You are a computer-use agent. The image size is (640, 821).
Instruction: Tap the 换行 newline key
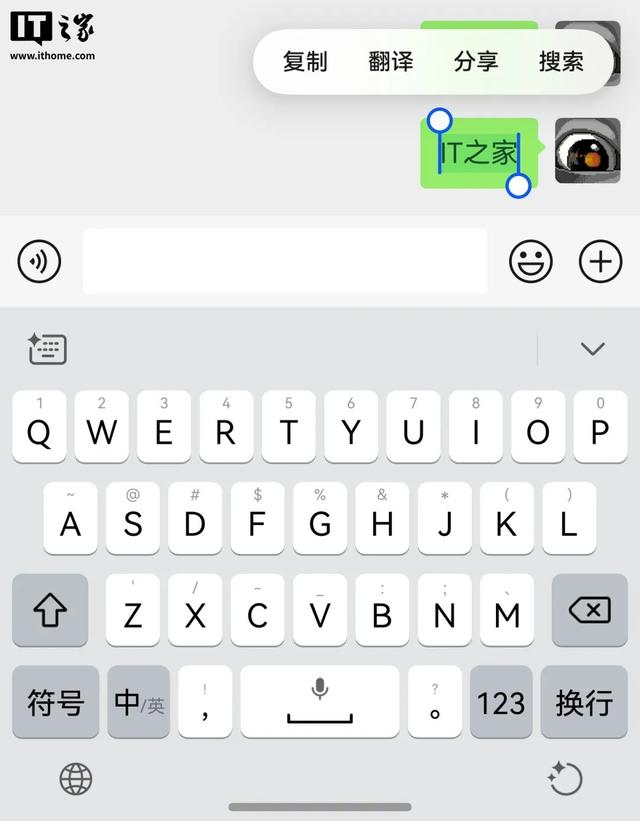point(584,702)
